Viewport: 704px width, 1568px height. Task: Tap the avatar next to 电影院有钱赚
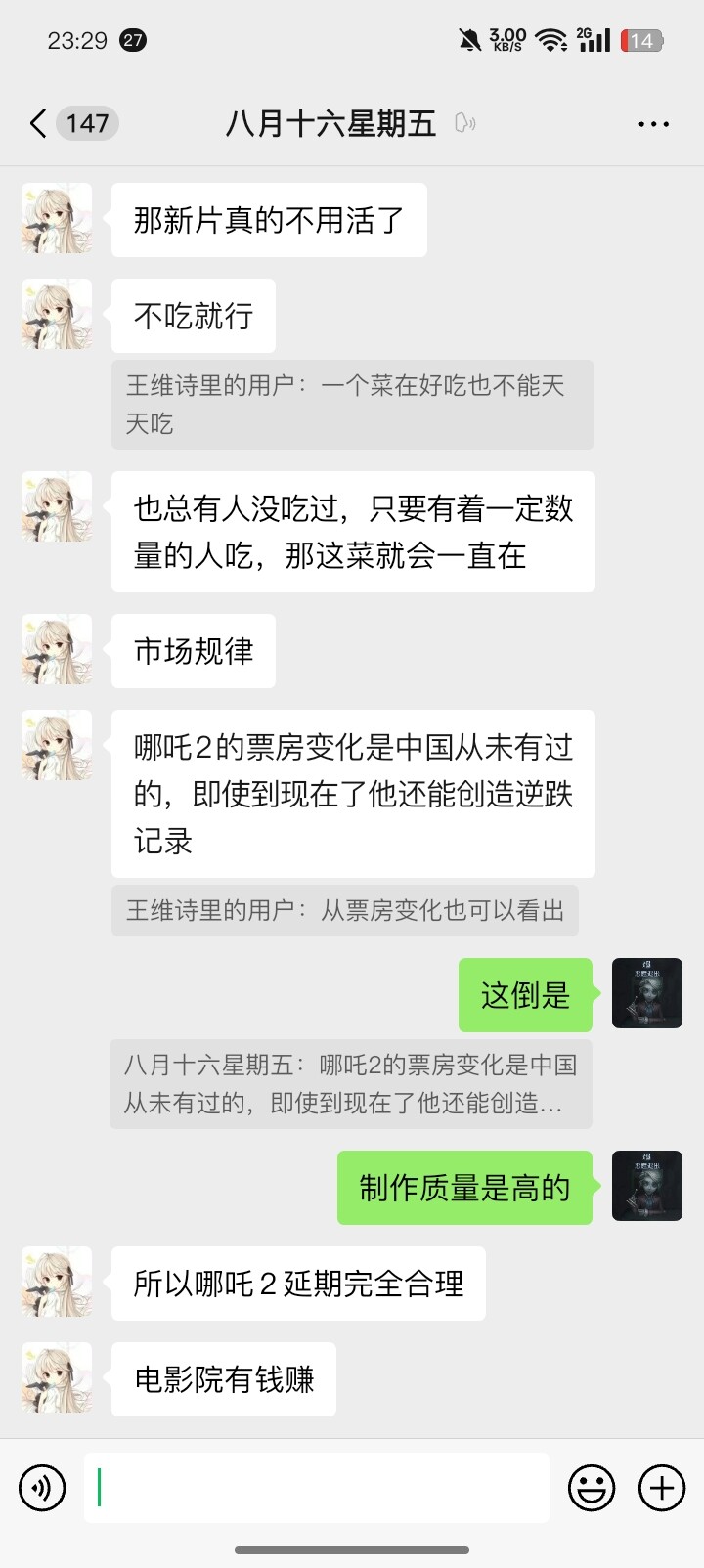click(57, 1378)
